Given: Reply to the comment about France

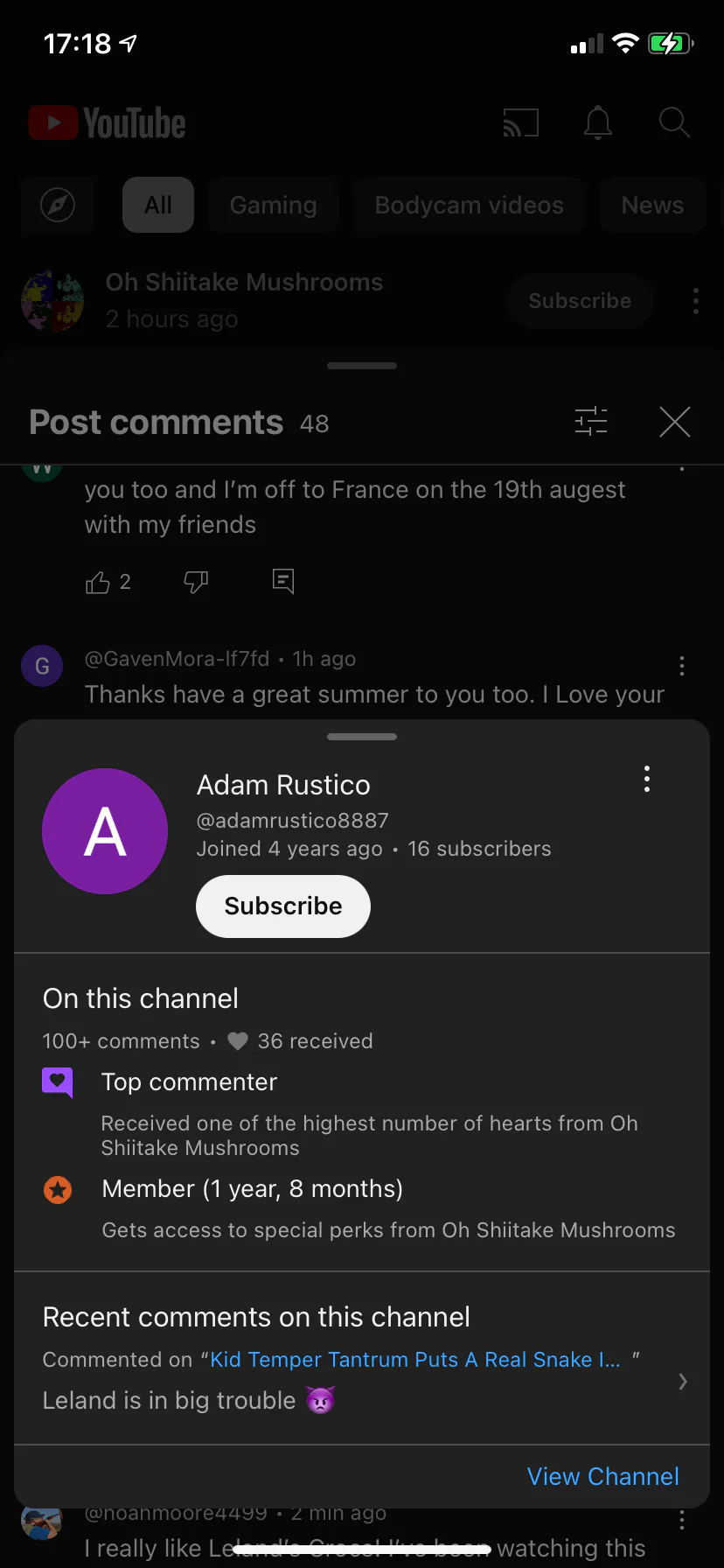Looking at the screenshot, I should [x=283, y=582].
